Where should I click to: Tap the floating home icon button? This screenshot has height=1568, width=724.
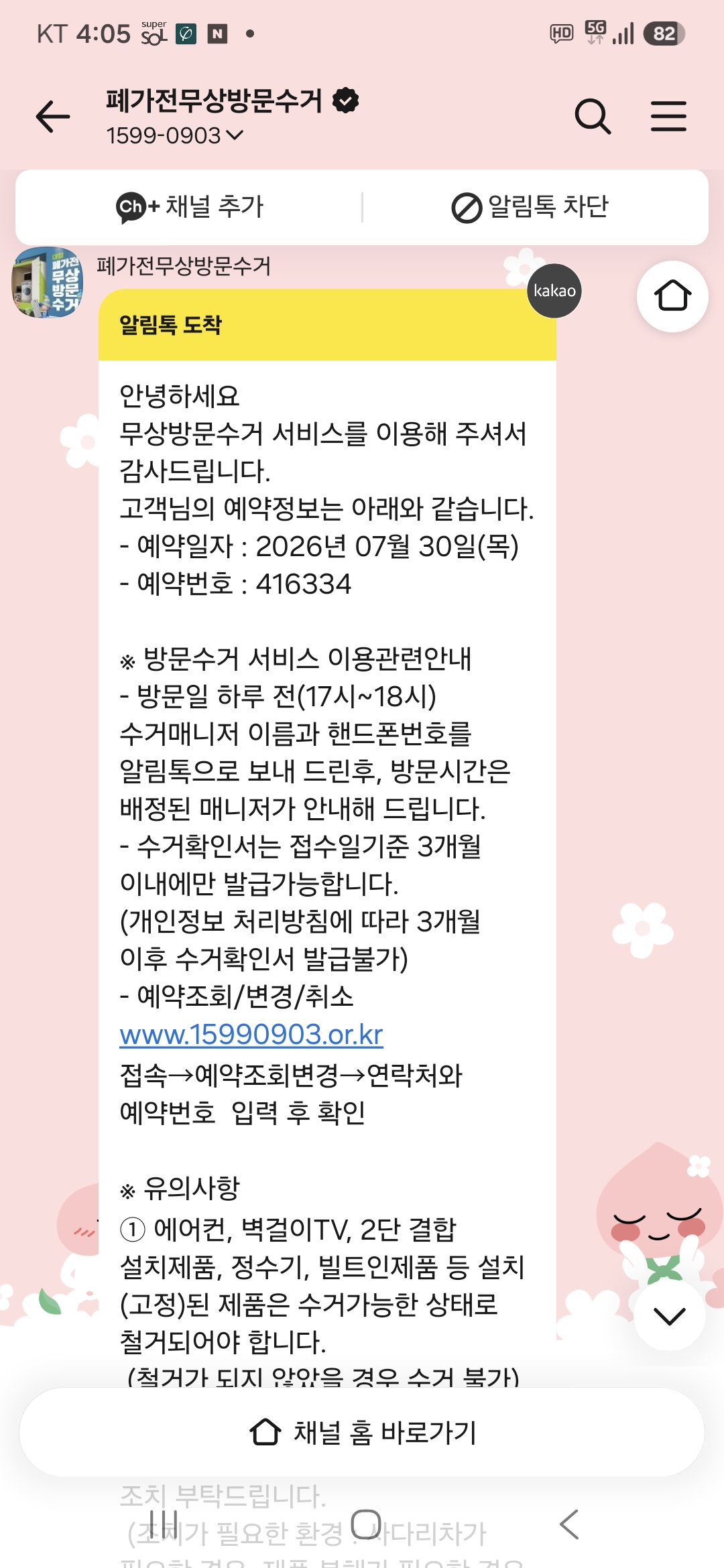(x=672, y=296)
